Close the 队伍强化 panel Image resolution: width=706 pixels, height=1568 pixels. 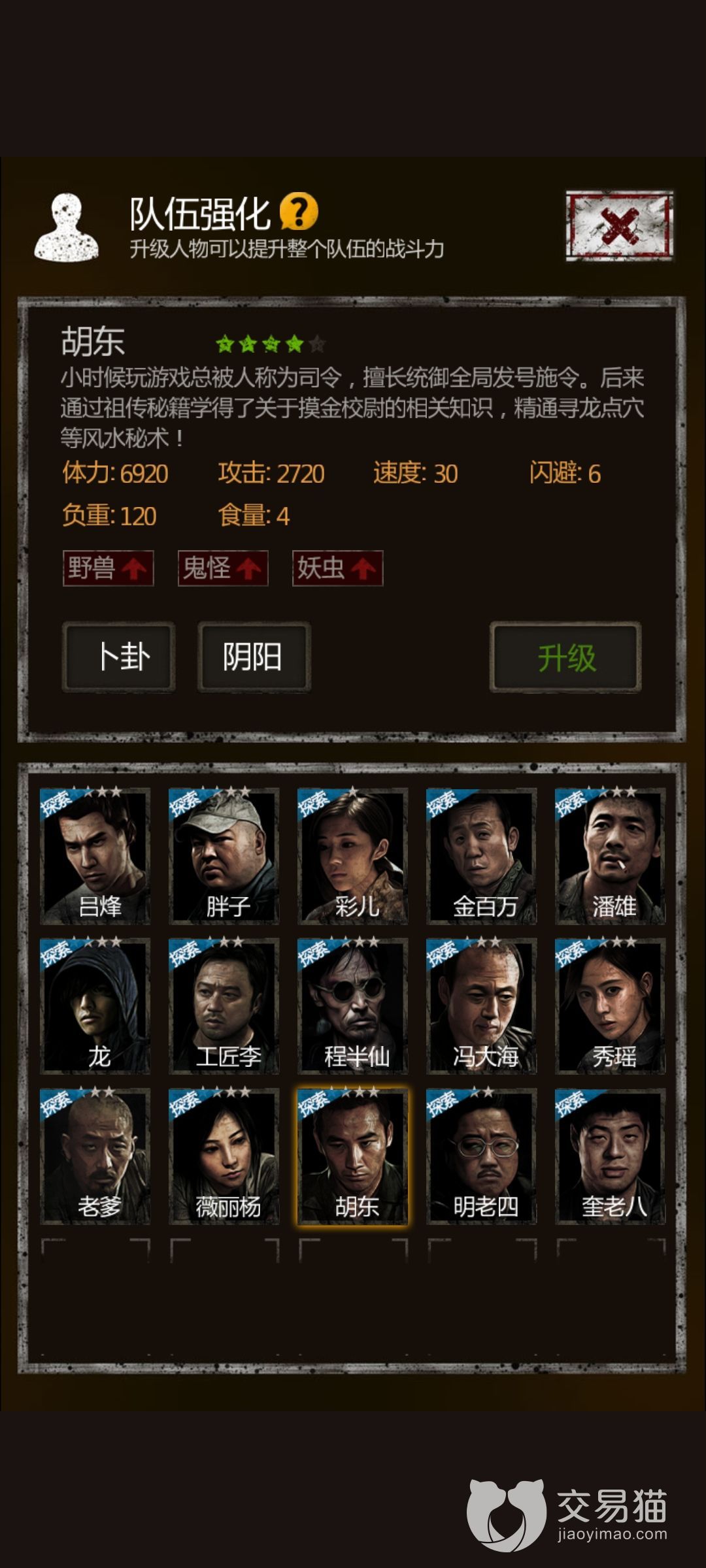[x=619, y=226]
